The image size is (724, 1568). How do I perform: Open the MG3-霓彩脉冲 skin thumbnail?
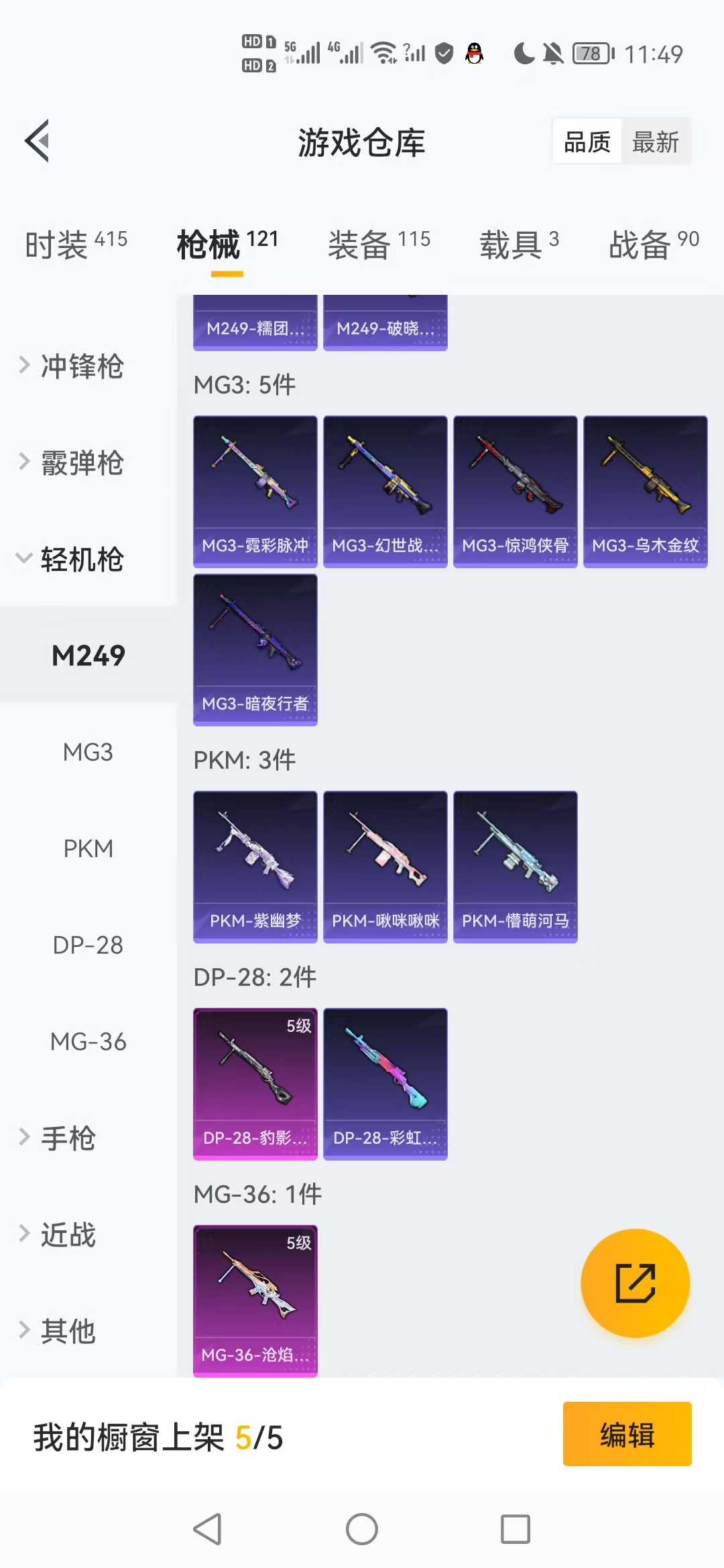[x=255, y=490]
